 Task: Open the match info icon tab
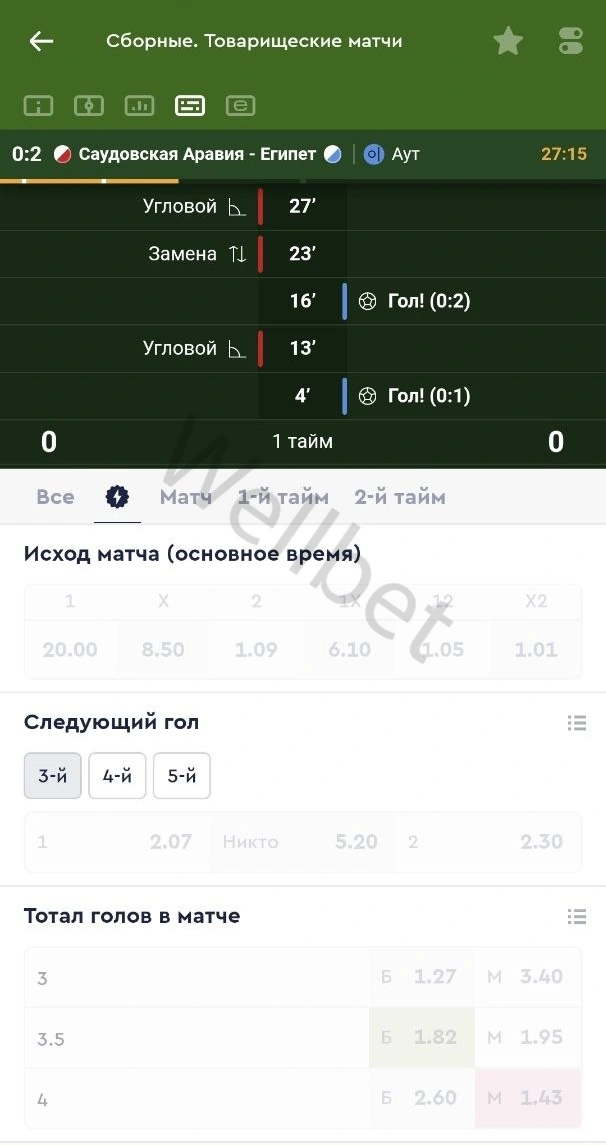click(x=38, y=105)
